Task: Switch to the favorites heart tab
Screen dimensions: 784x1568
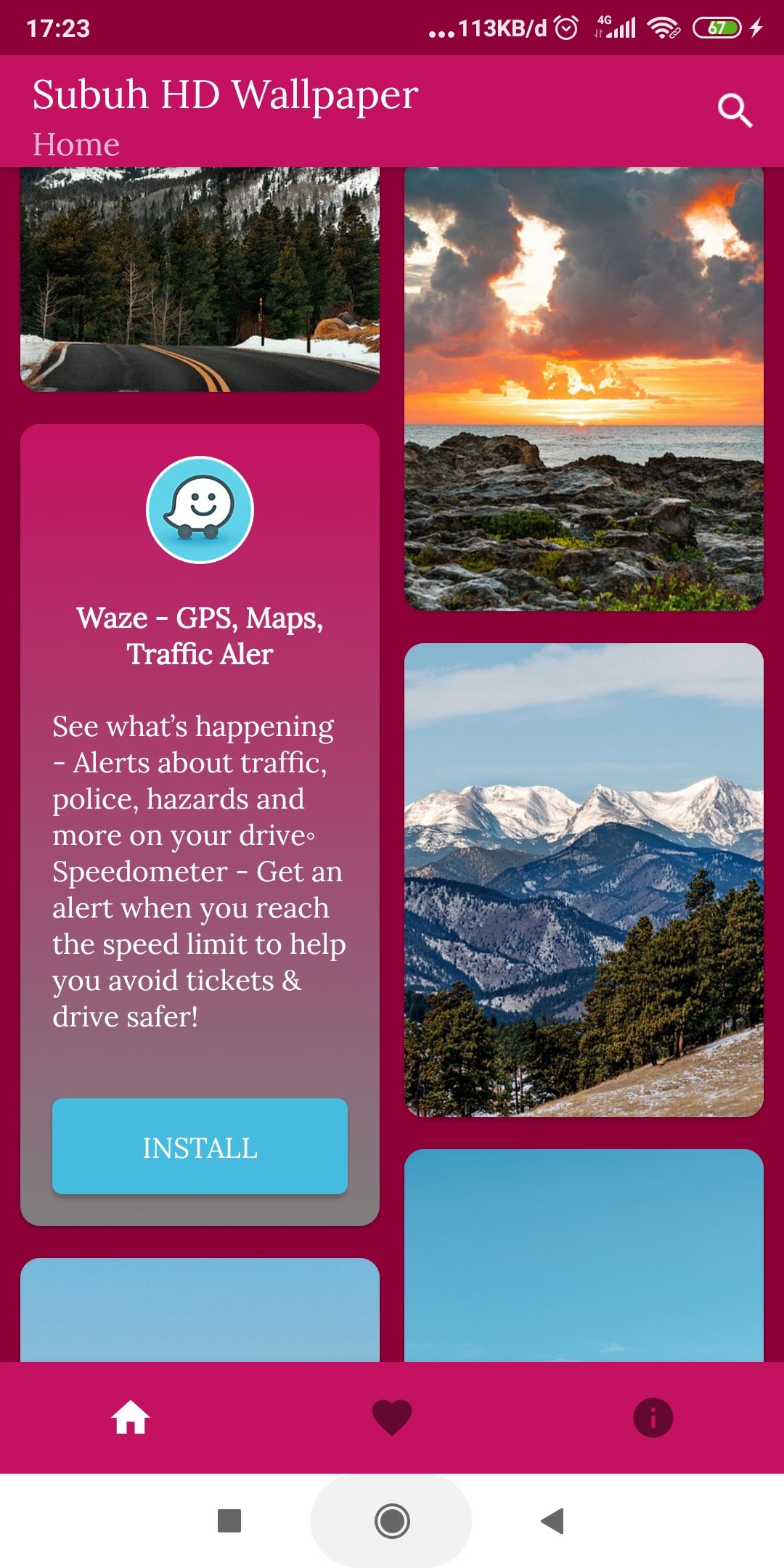Action: [392, 1417]
